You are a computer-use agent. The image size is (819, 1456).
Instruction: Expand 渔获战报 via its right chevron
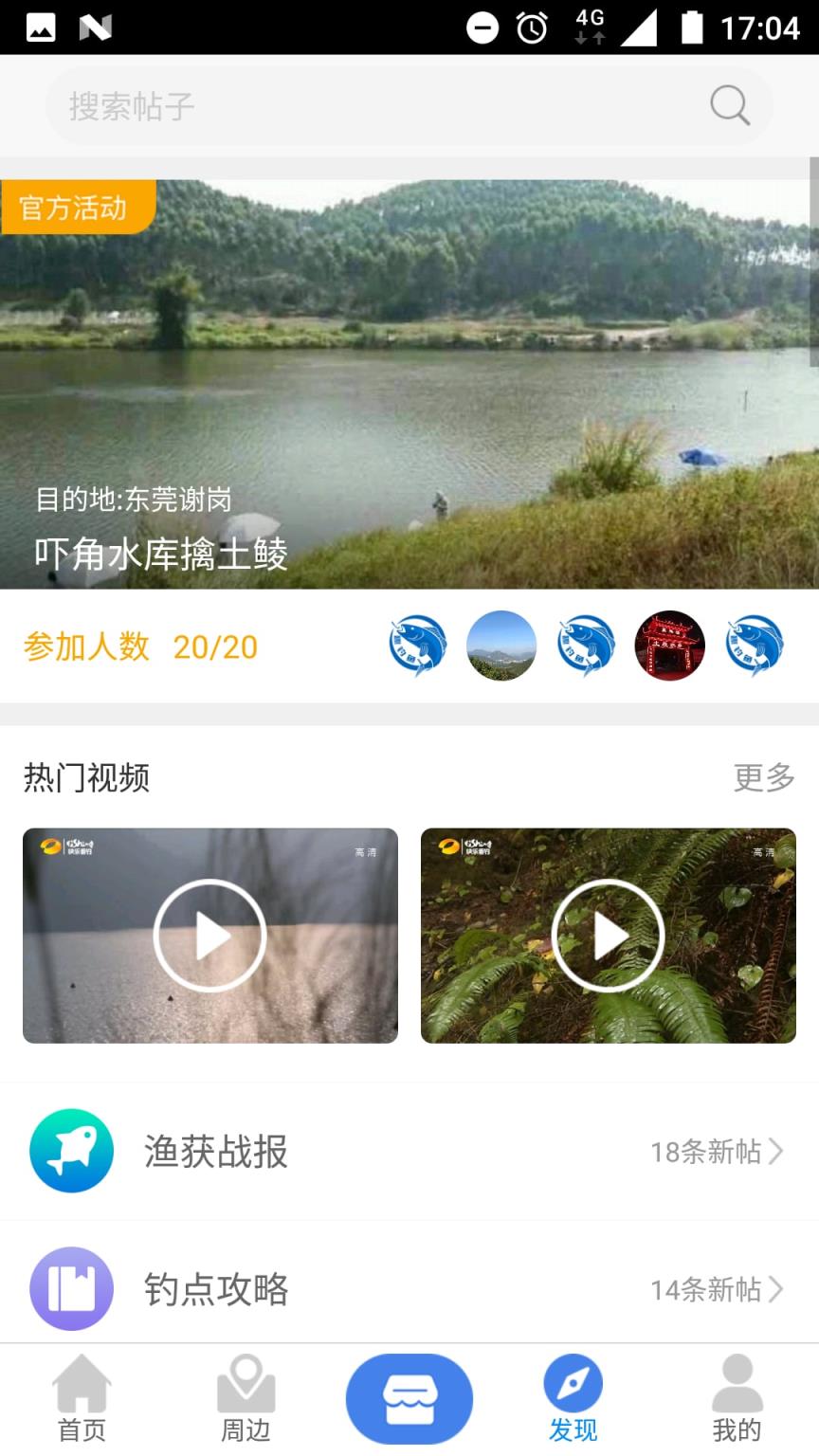(777, 1152)
